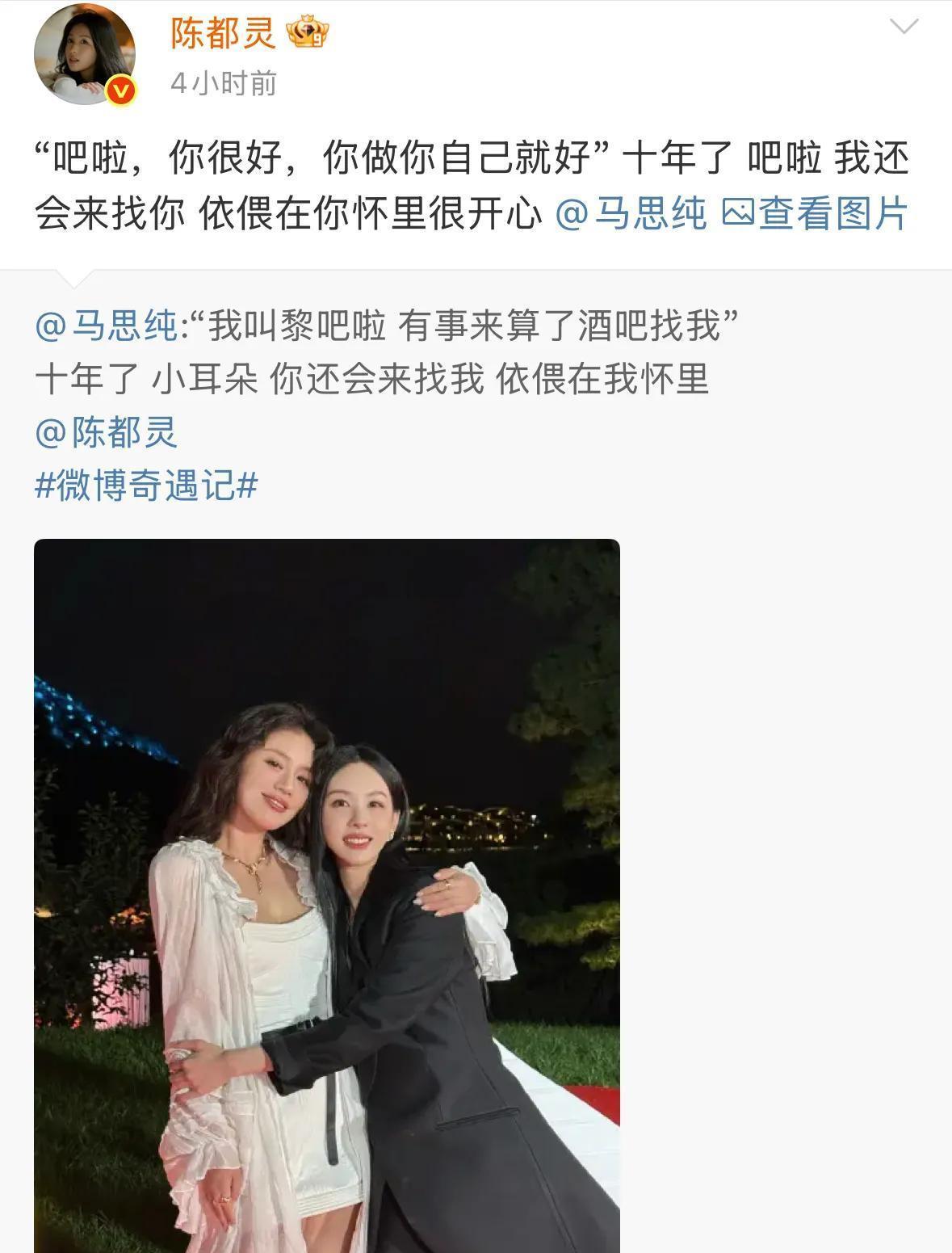Open the @马思纯 mention in the post
Viewport: 952px width, 1253px height.
[631, 213]
